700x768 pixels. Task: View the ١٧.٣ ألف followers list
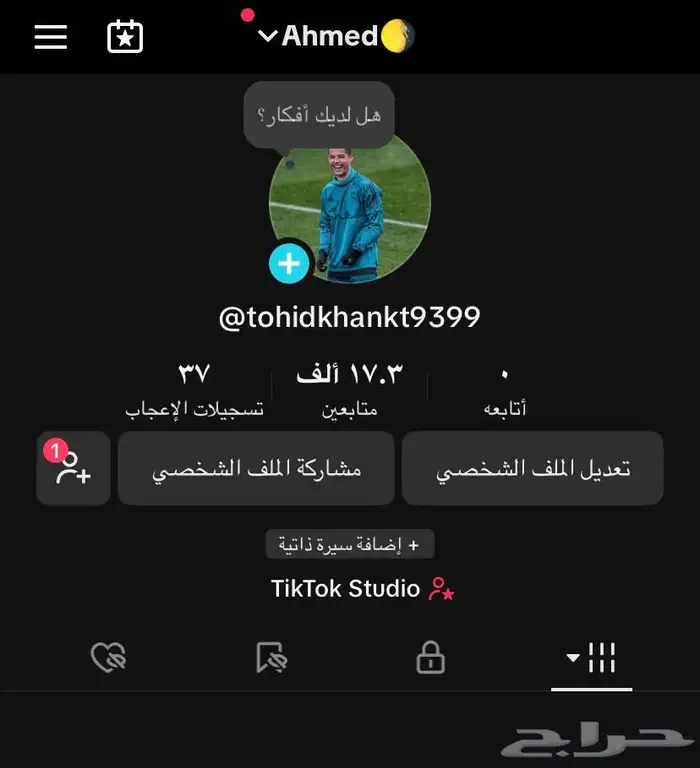[349, 388]
